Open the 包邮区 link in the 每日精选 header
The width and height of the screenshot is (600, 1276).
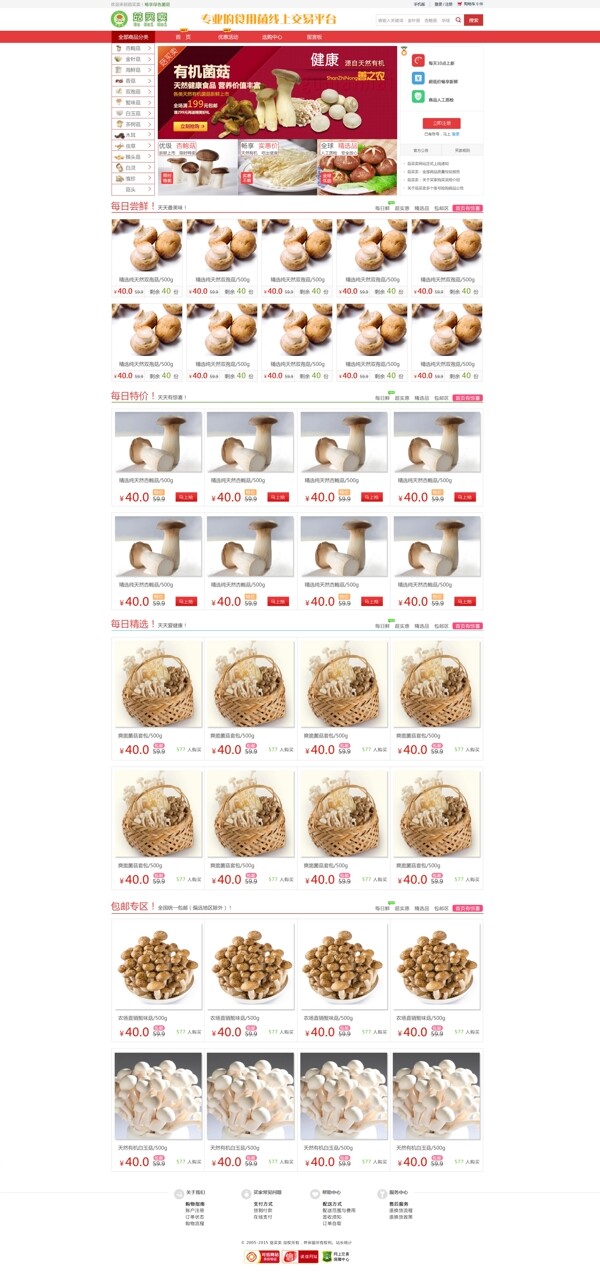(441, 626)
